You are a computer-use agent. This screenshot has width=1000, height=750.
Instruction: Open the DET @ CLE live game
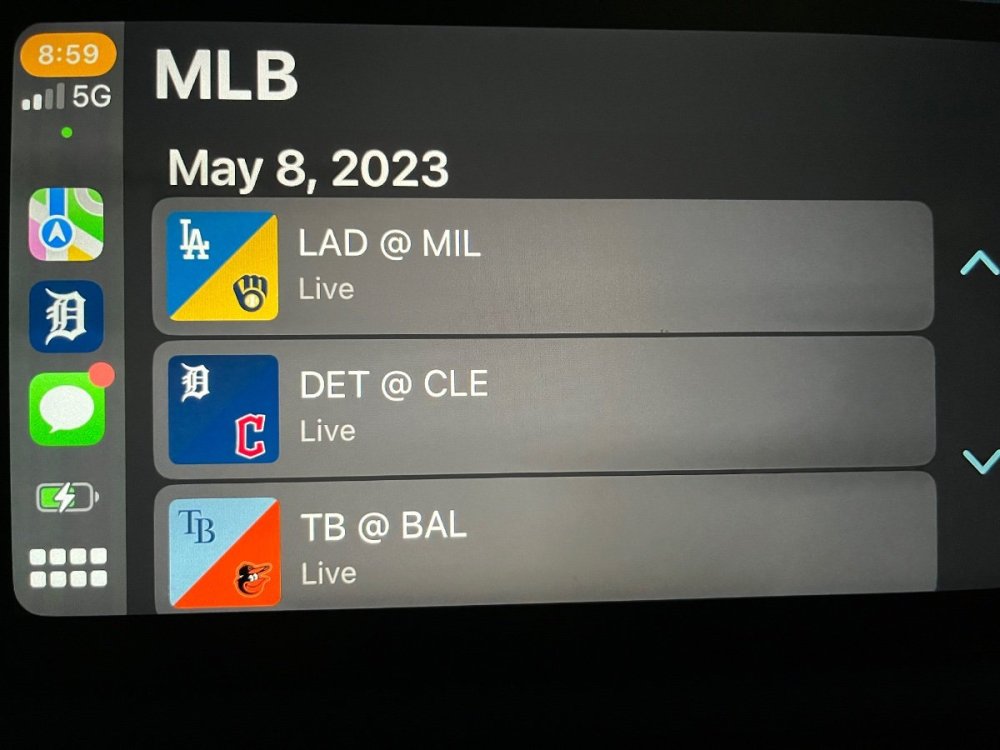click(x=543, y=408)
